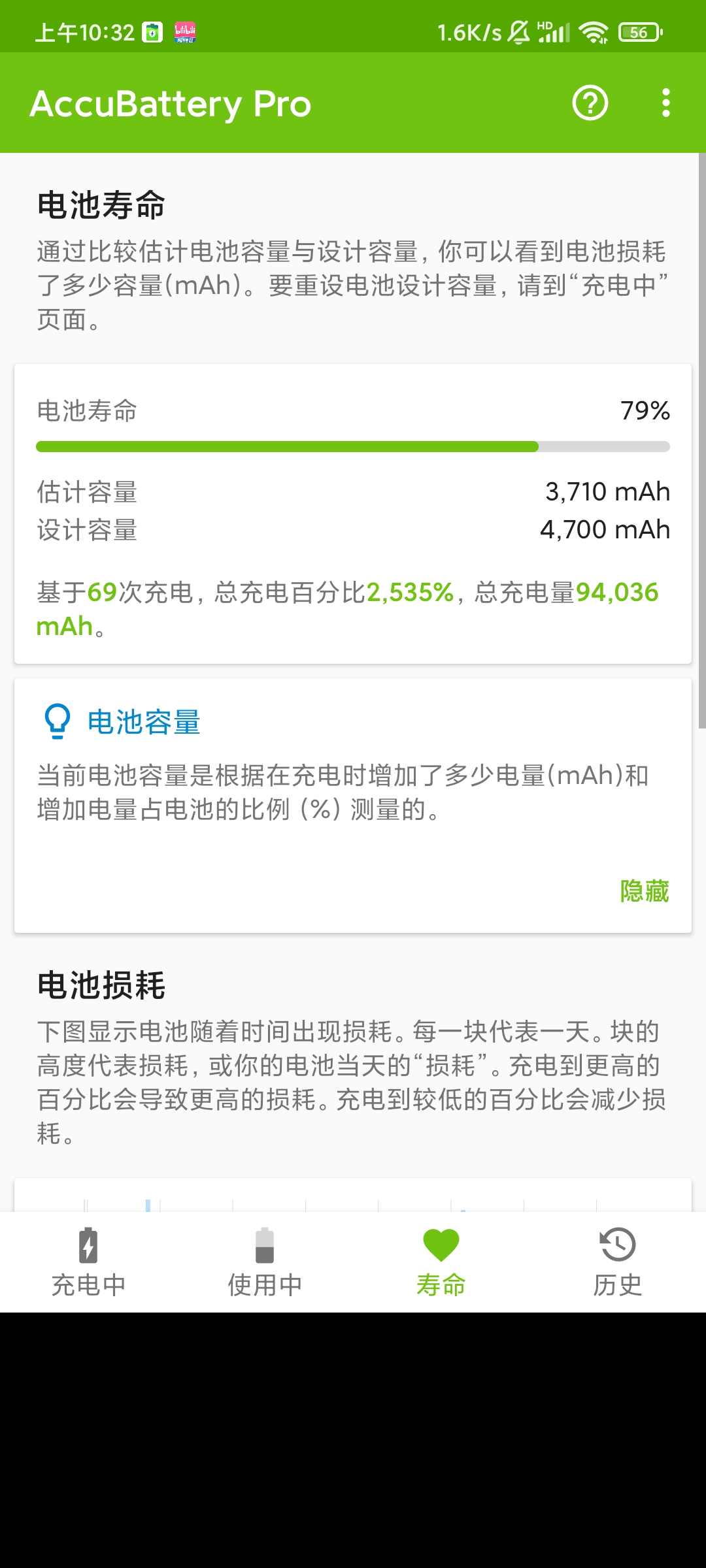This screenshot has height=1568, width=706.
Task: Switch to the 充电中 tab
Action: [x=88, y=1262]
